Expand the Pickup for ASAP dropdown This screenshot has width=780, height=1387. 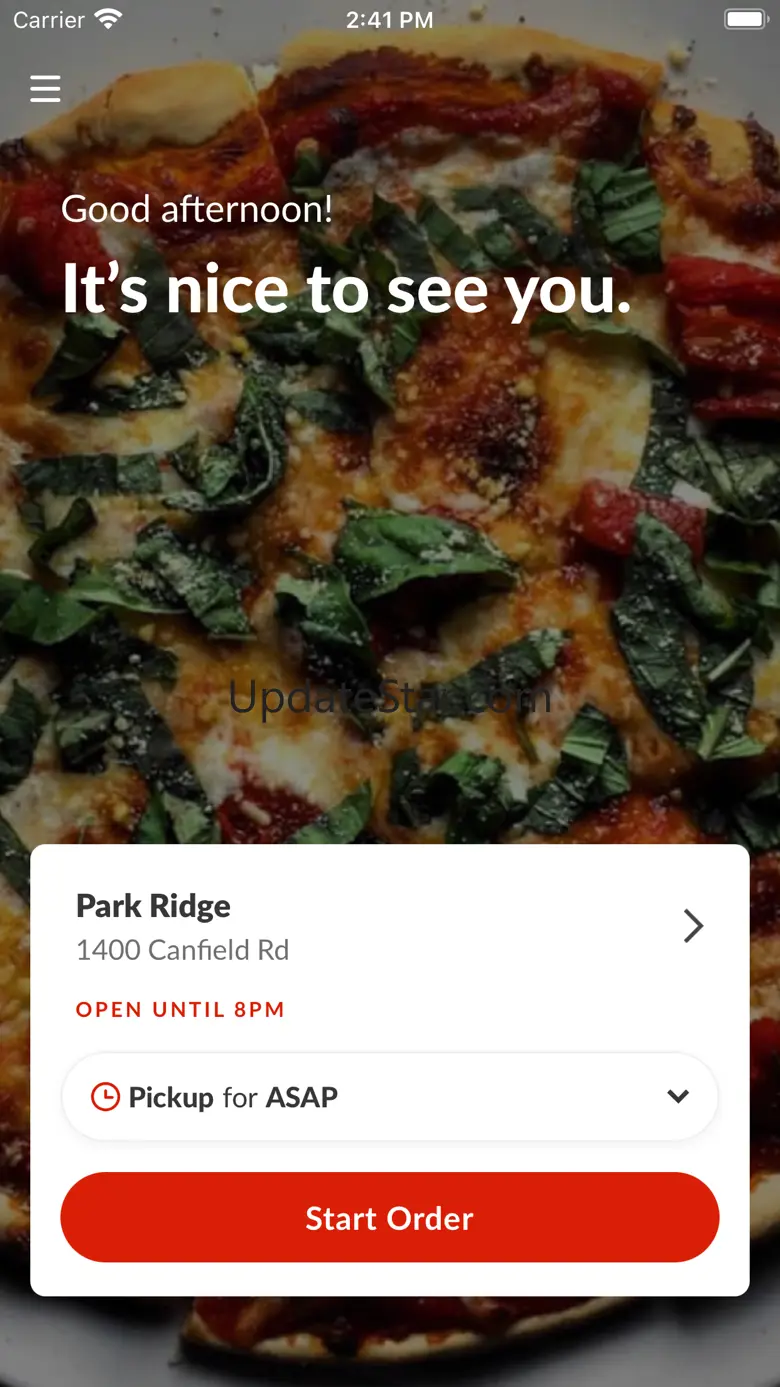click(x=677, y=1096)
